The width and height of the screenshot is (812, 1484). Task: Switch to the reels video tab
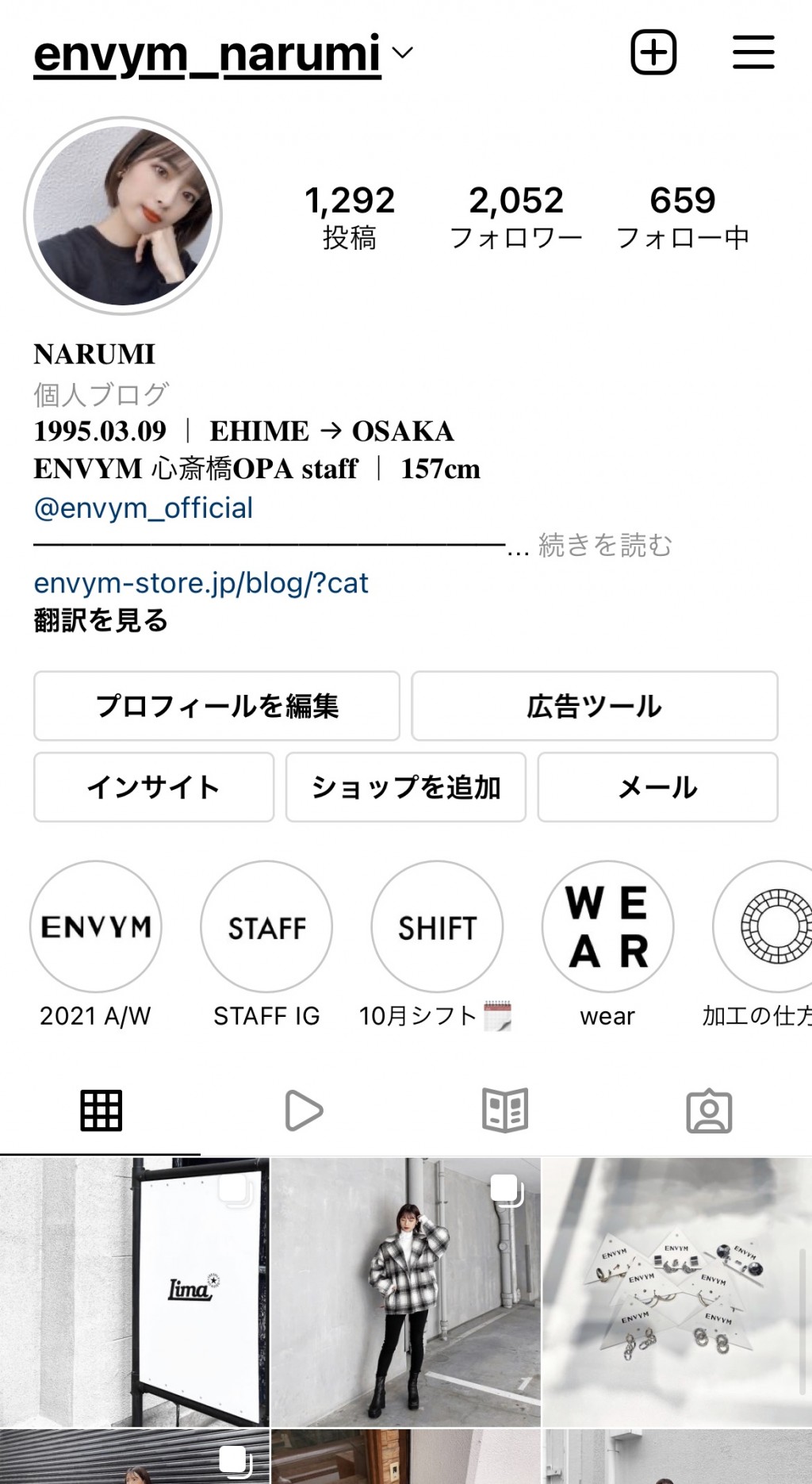pos(303,1110)
